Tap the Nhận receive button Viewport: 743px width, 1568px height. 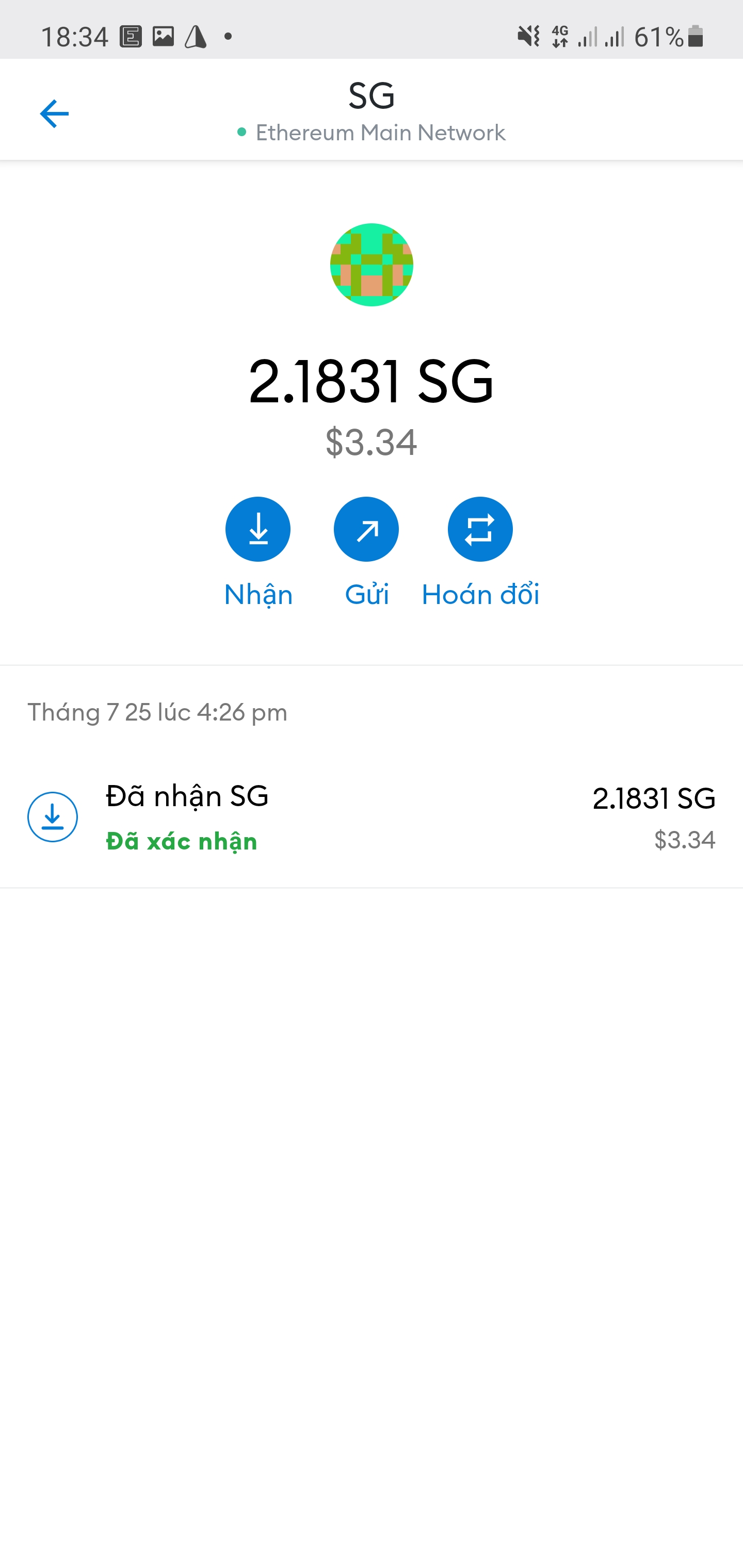[x=257, y=529]
